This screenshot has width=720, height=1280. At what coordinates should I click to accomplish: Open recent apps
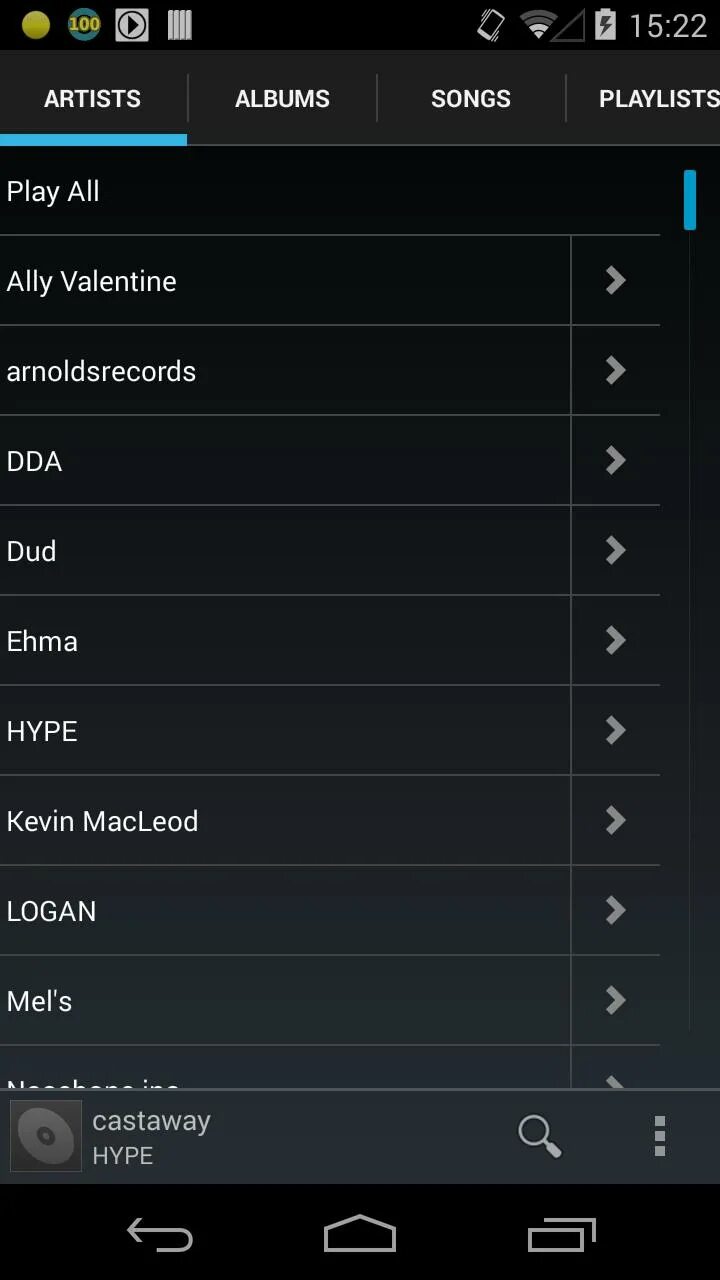(x=561, y=1235)
